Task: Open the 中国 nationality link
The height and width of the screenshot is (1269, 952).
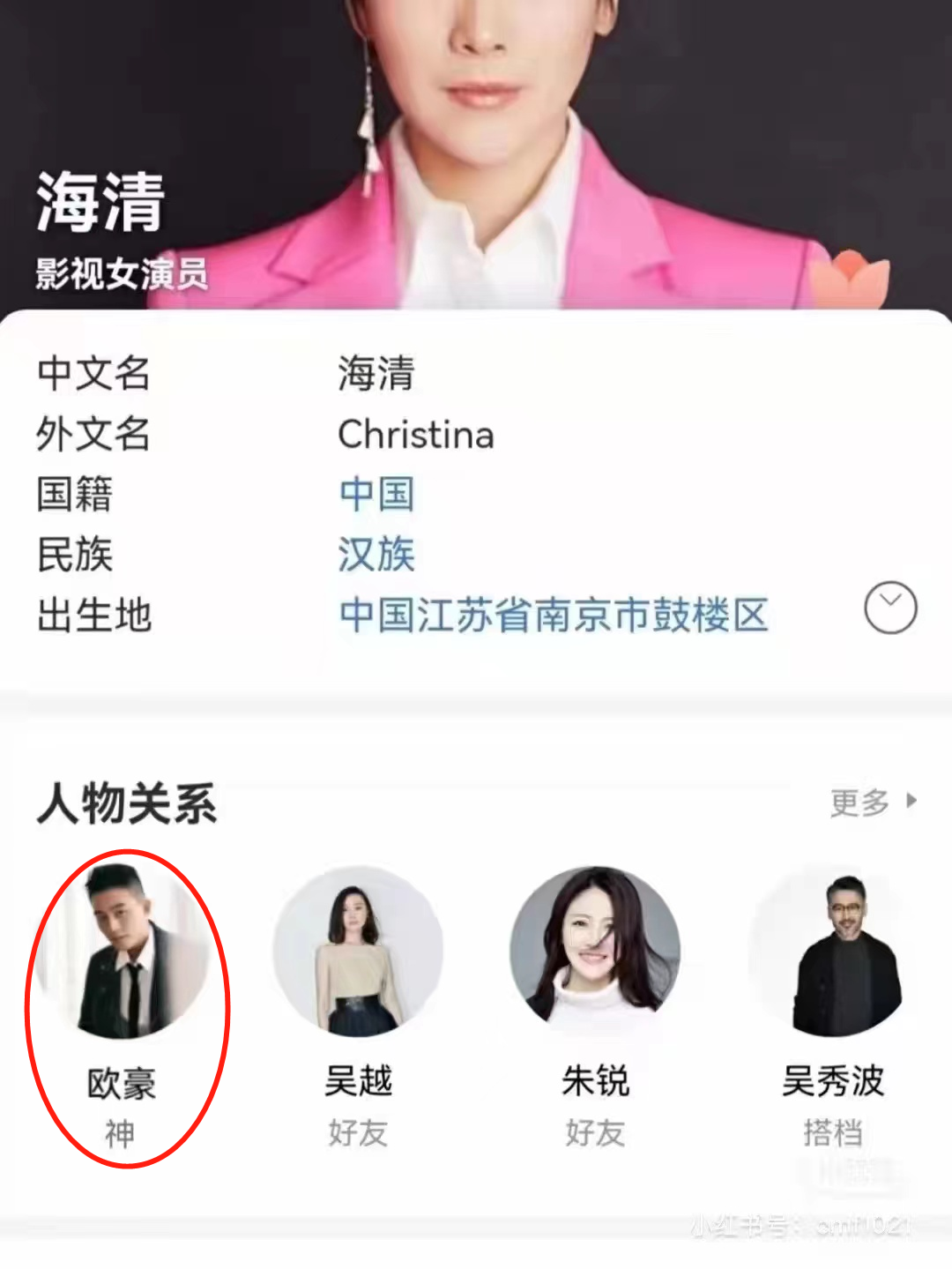Action: [x=376, y=494]
